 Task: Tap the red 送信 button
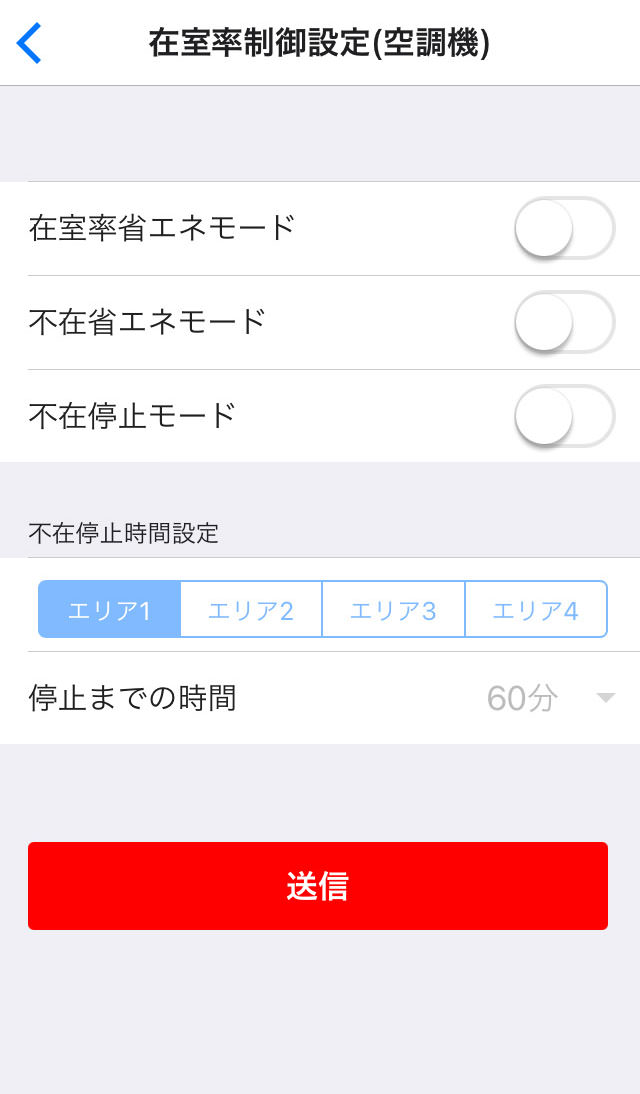[318, 886]
